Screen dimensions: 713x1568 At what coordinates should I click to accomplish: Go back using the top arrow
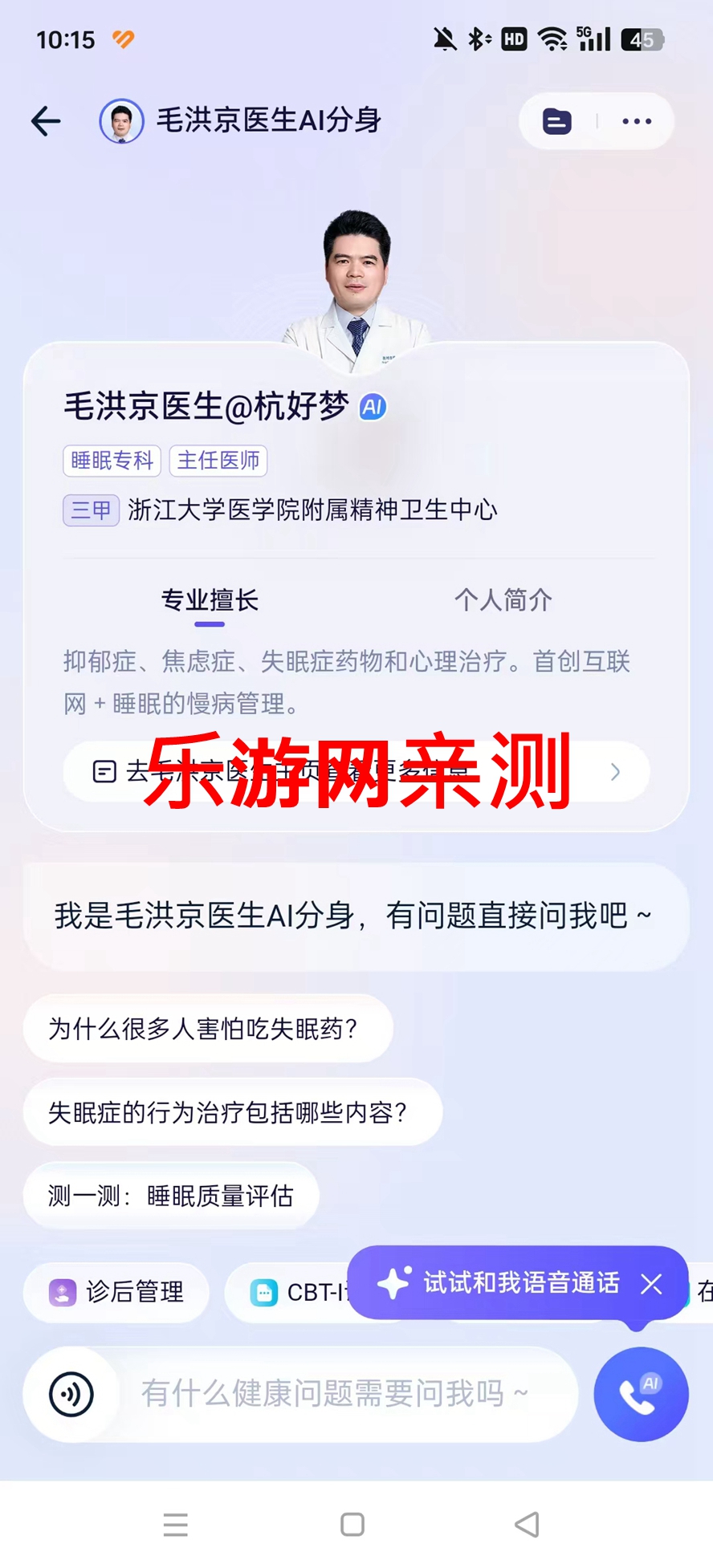click(46, 121)
